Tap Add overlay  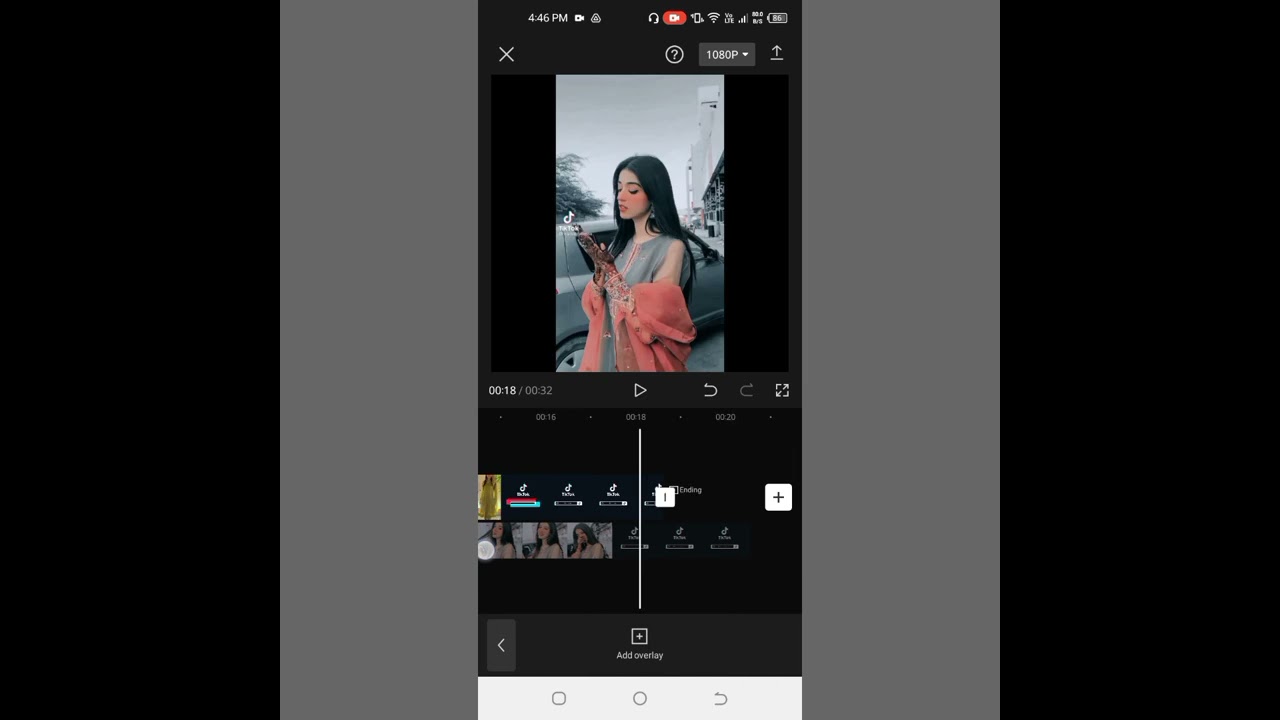(639, 643)
